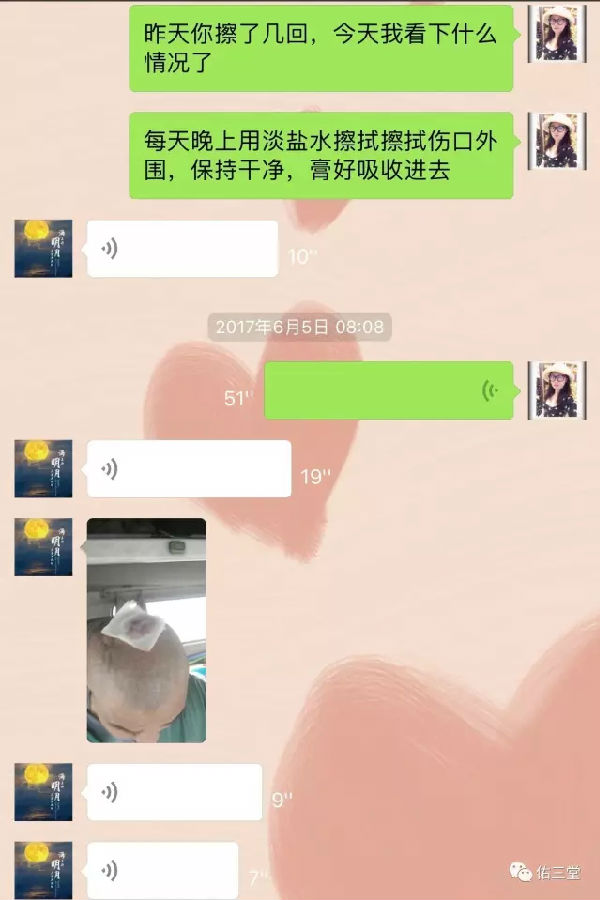Play the 9-second received voice message

coord(174,792)
